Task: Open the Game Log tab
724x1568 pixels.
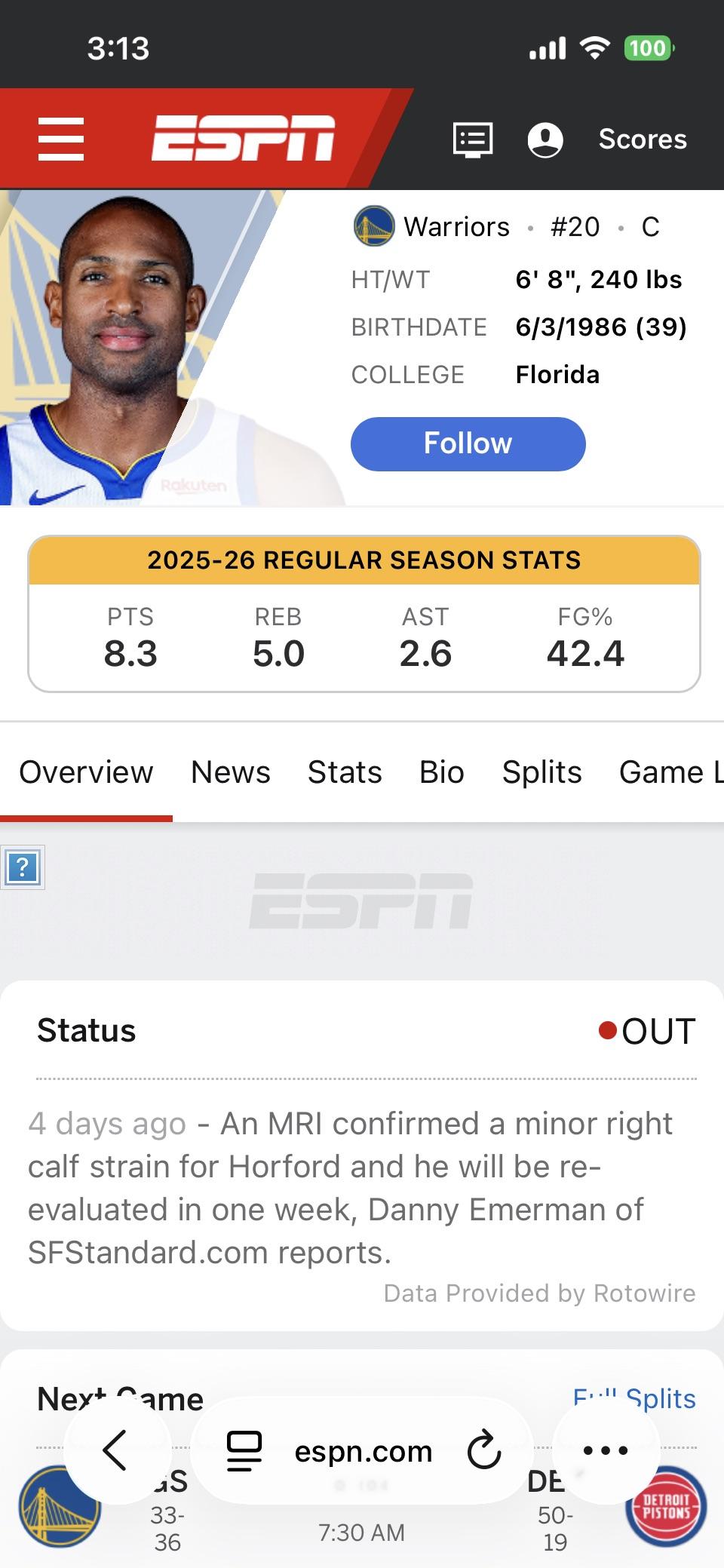Action: (670, 772)
